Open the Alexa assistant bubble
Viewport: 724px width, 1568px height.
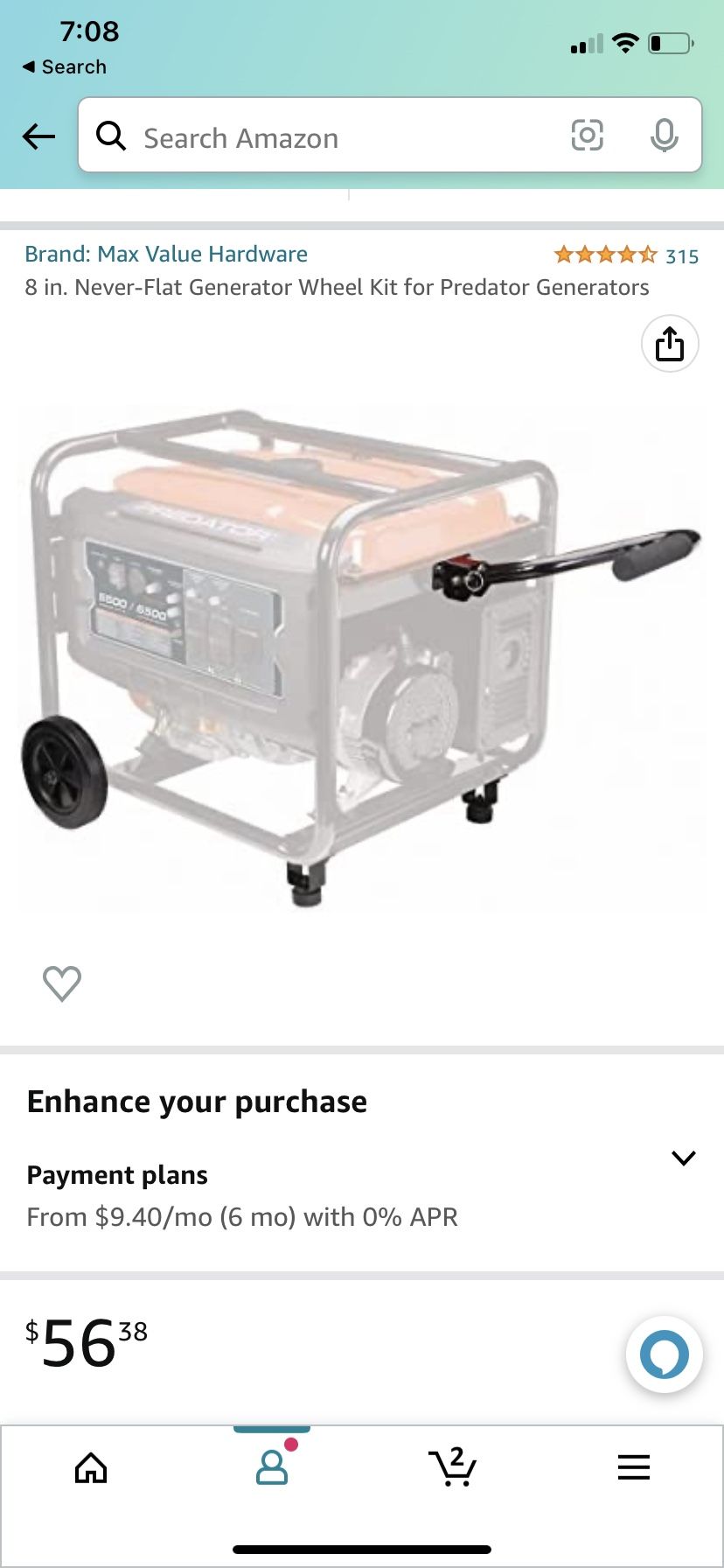click(x=664, y=1354)
